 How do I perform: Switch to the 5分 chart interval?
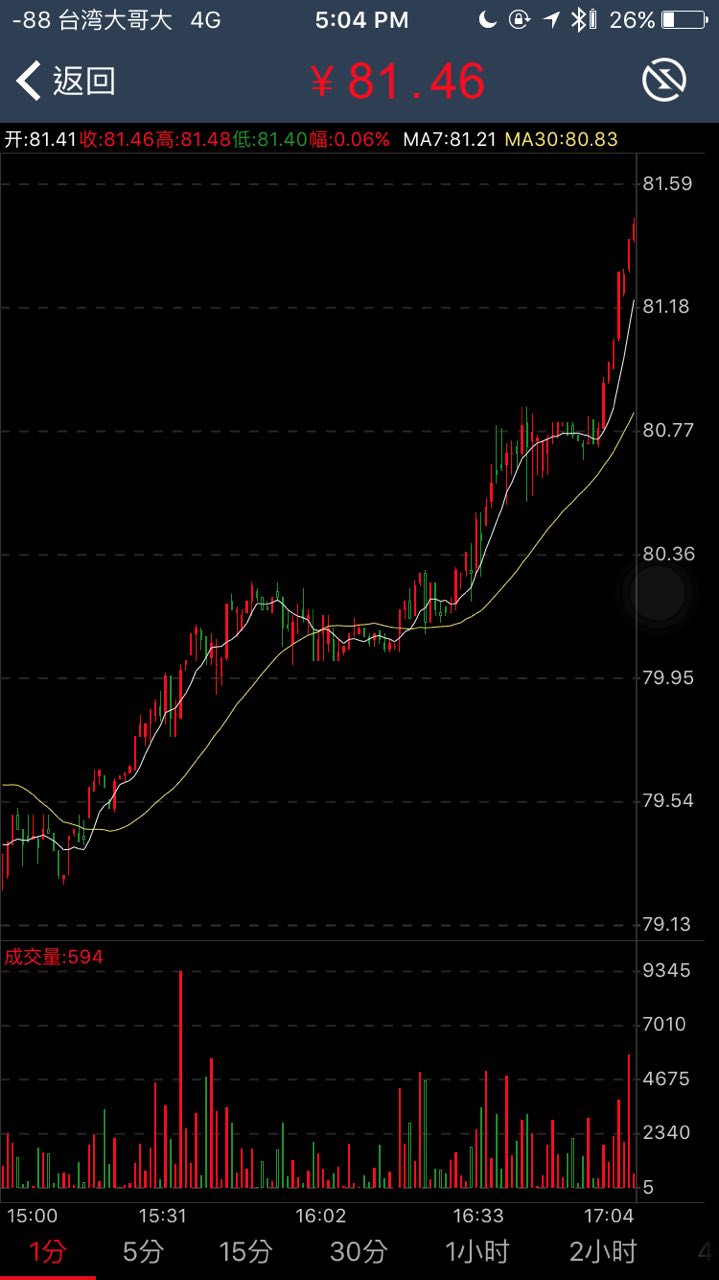pyautogui.click(x=143, y=1251)
